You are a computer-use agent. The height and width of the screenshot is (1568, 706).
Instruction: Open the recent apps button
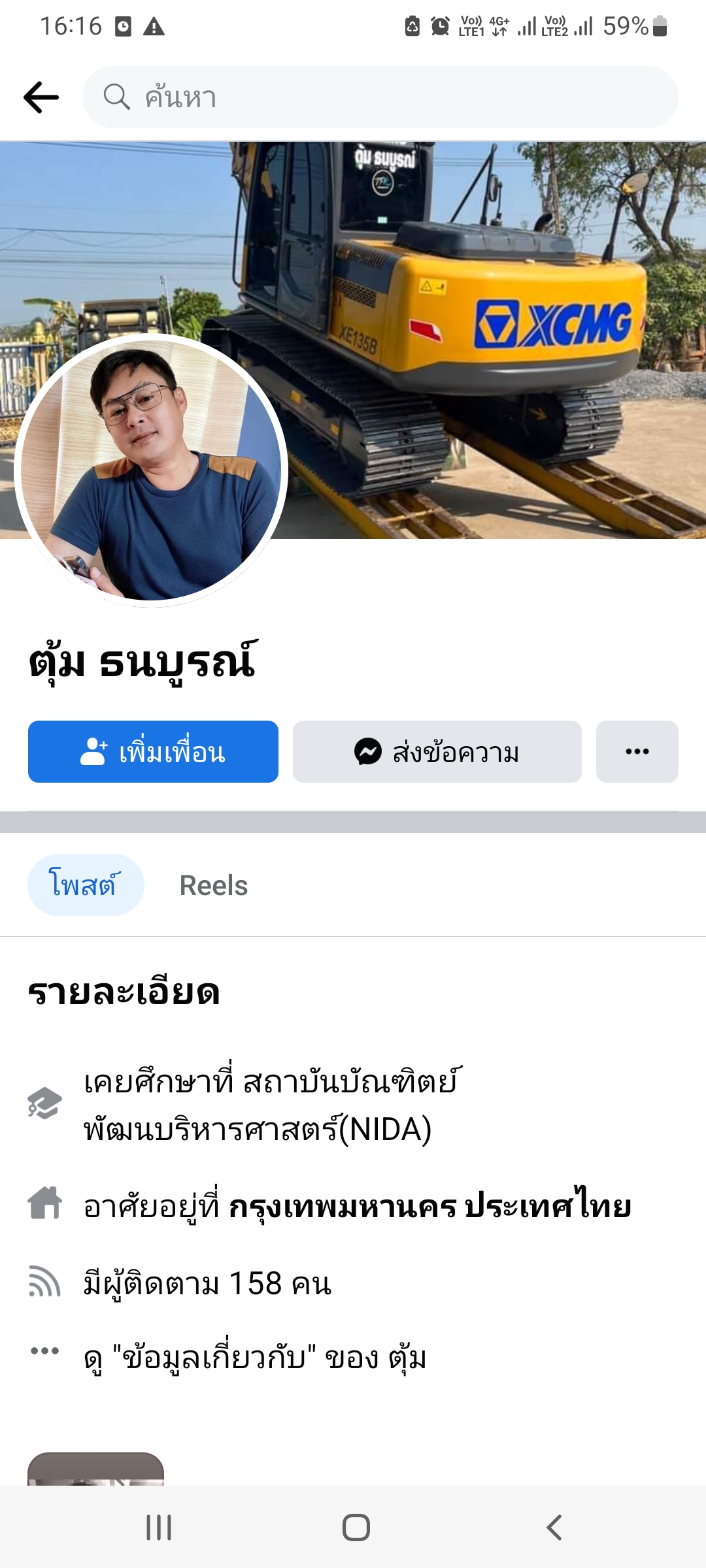(159, 1527)
